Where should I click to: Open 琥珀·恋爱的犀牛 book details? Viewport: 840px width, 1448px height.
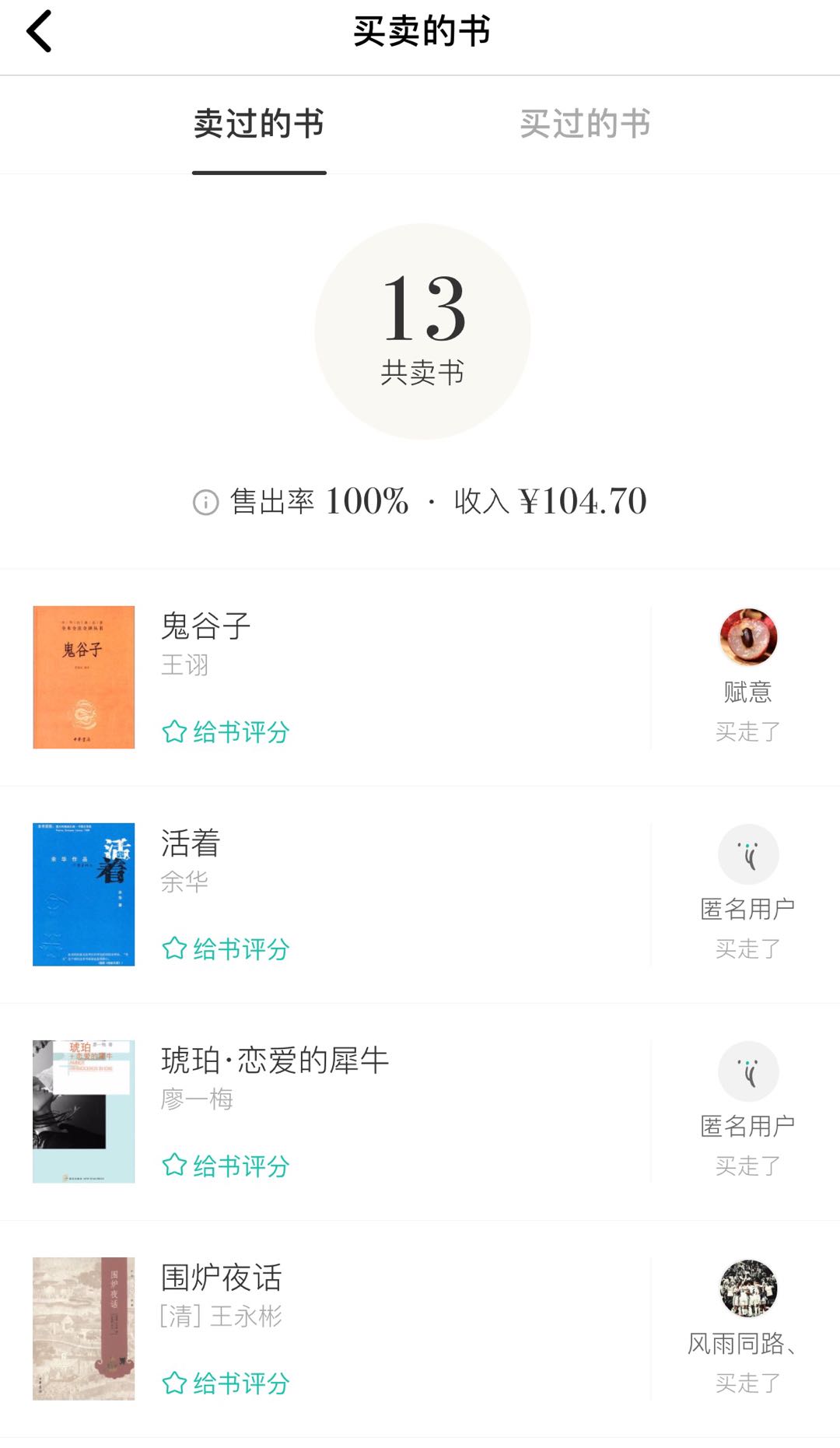pyautogui.click(x=274, y=1061)
